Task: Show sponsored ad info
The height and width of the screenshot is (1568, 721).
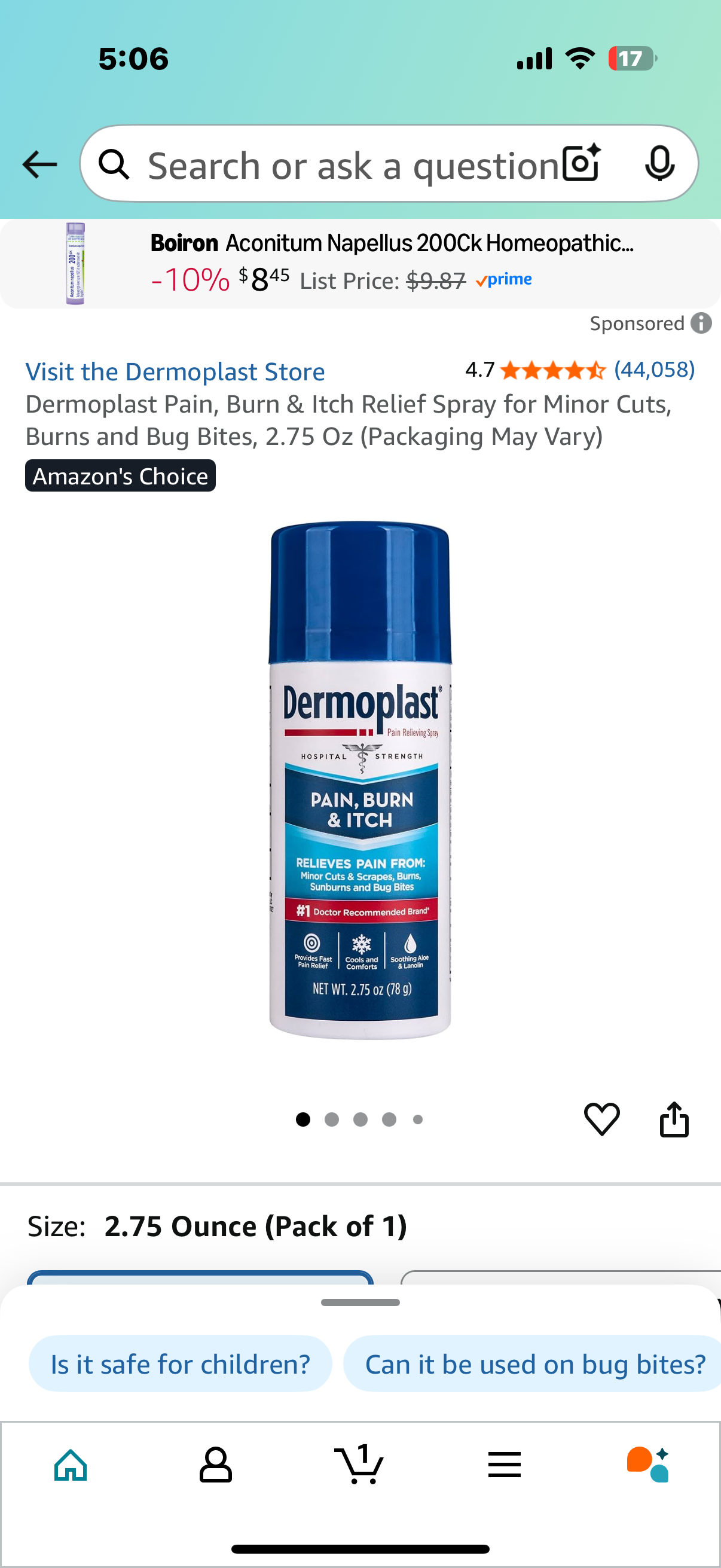Action: pyautogui.click(x=701, y=323)
